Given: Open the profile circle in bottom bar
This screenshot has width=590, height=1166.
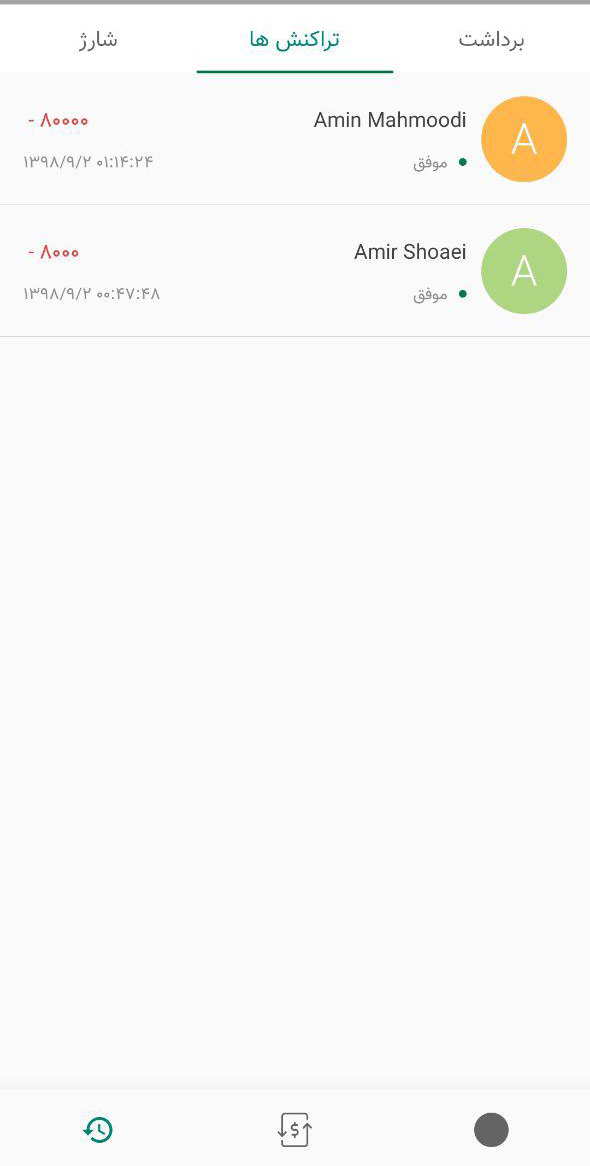Looking at the screenshot, I should coord(491,1130).
